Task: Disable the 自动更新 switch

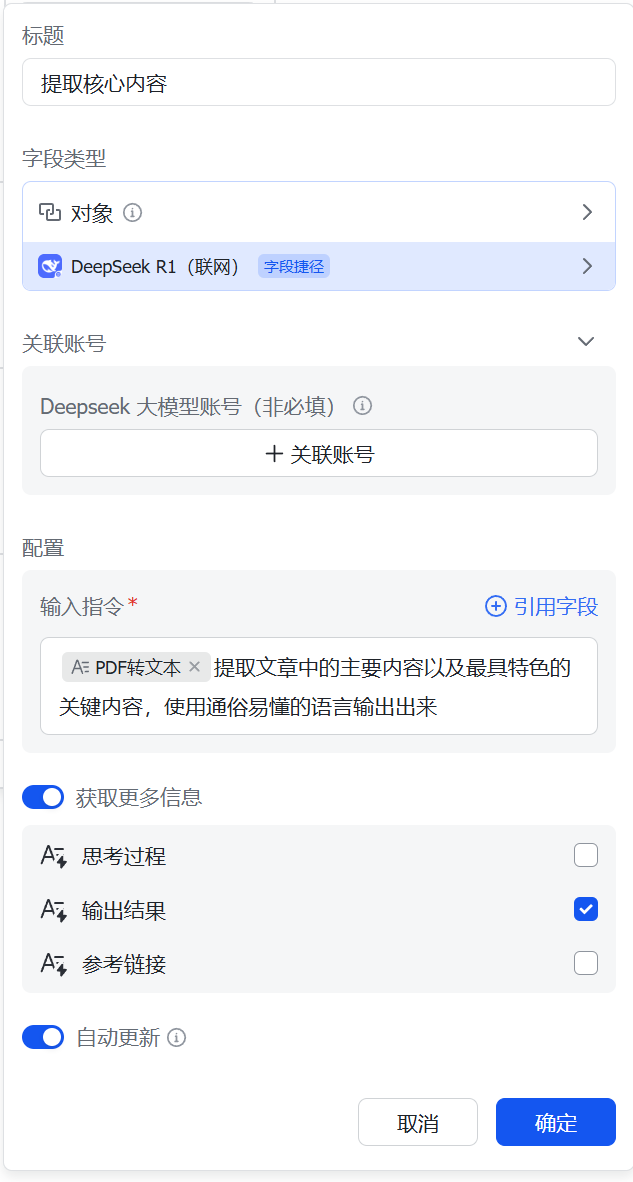Action: 43,1037
